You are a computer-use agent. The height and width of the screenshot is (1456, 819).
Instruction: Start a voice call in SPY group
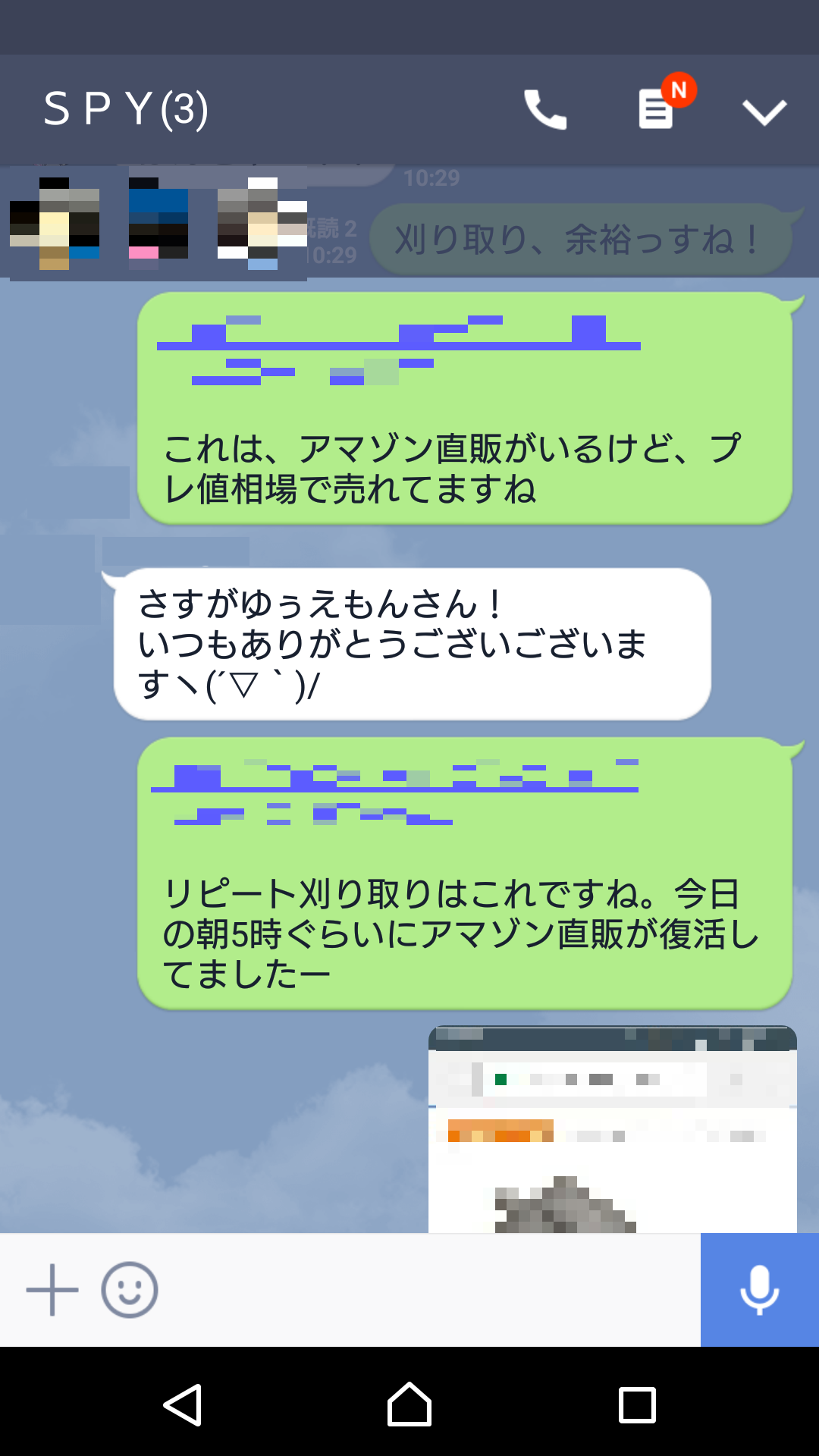point(544,110)
